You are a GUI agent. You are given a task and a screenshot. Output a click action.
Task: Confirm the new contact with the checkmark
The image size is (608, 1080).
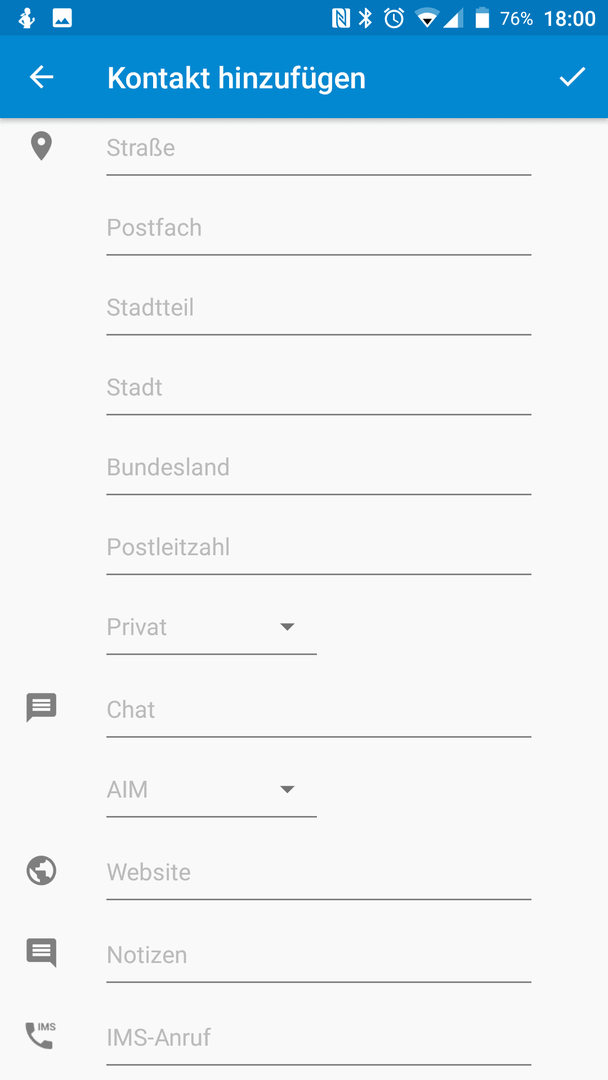pyautogui.click(x=572, y=77)
